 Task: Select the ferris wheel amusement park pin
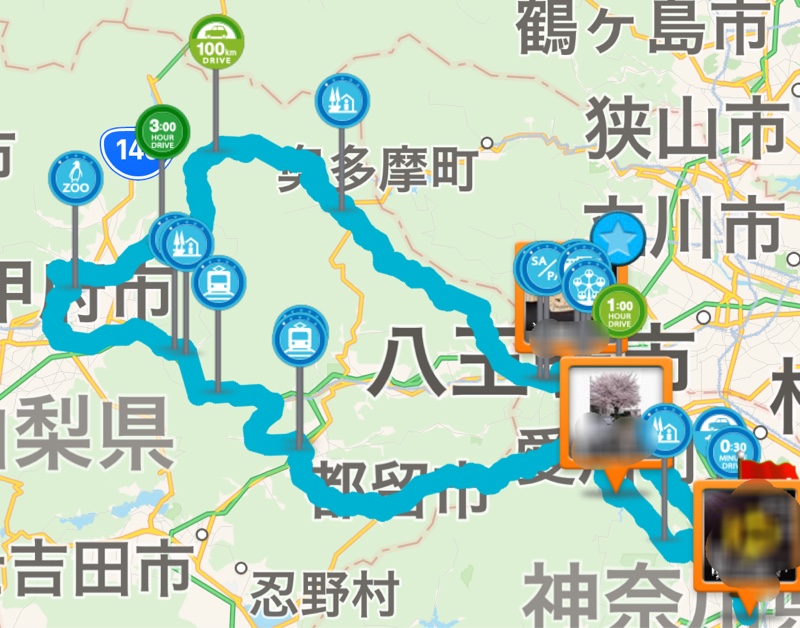coord(590,283)
